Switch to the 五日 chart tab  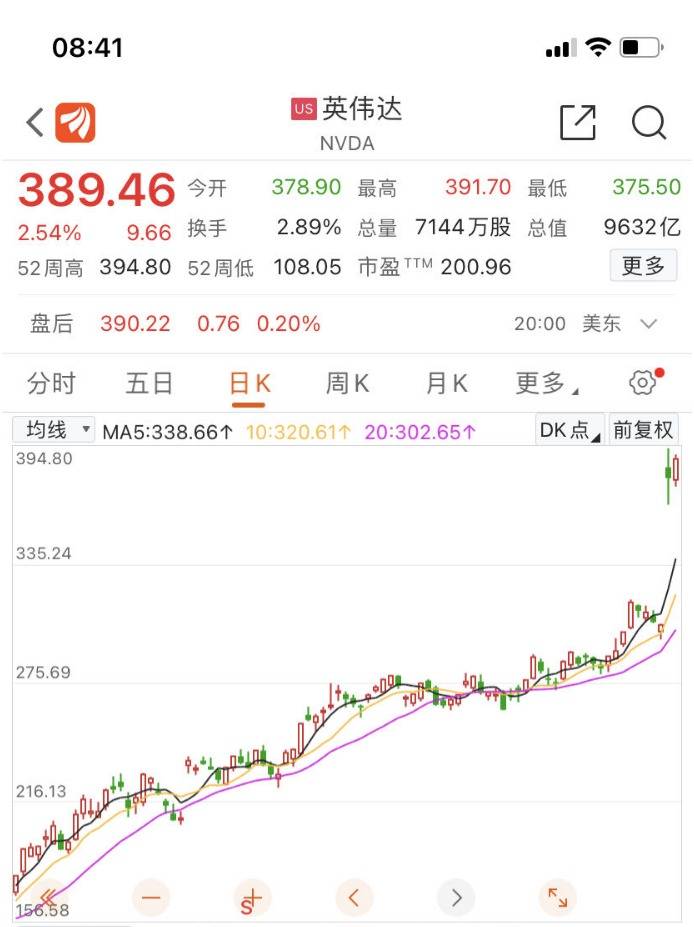[149, 383]
